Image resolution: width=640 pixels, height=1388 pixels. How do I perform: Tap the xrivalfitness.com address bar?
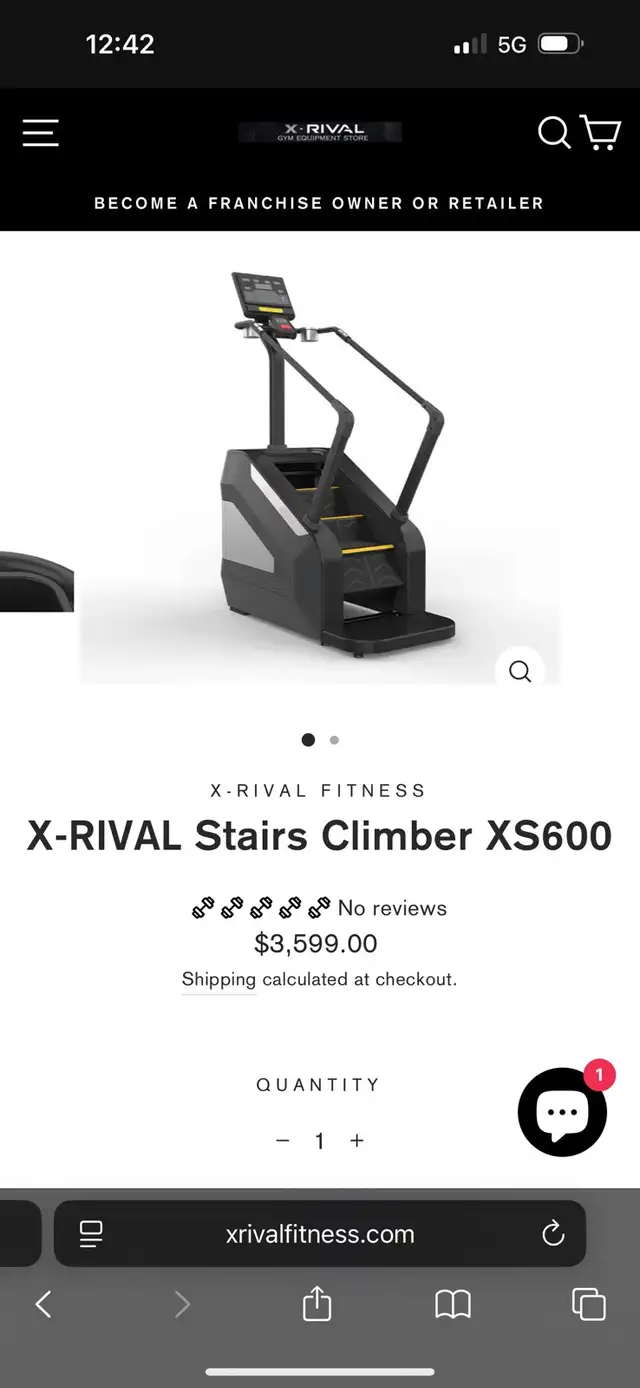[320, 1234]
